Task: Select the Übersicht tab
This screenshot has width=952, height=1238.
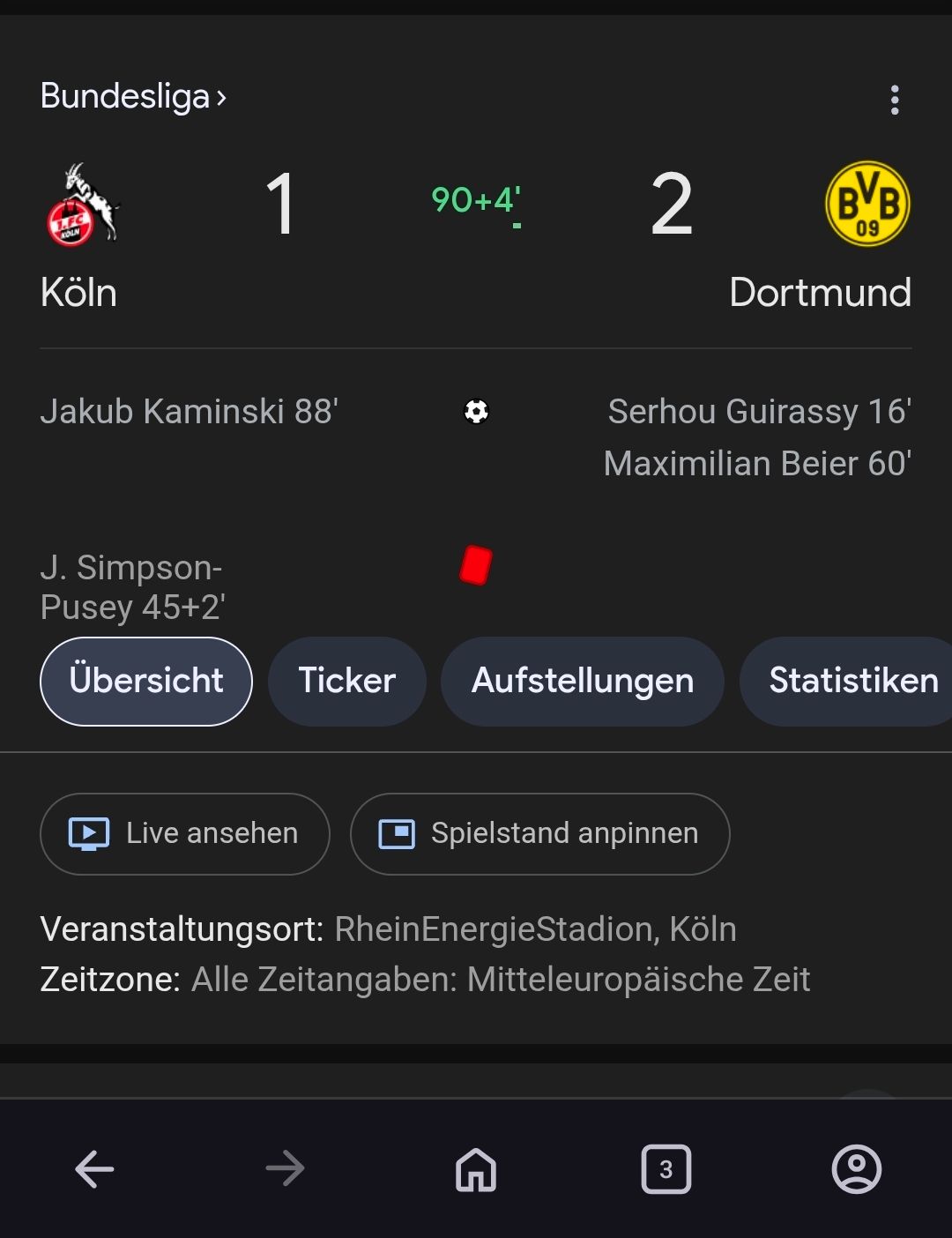Action: (x=146, y=682)
